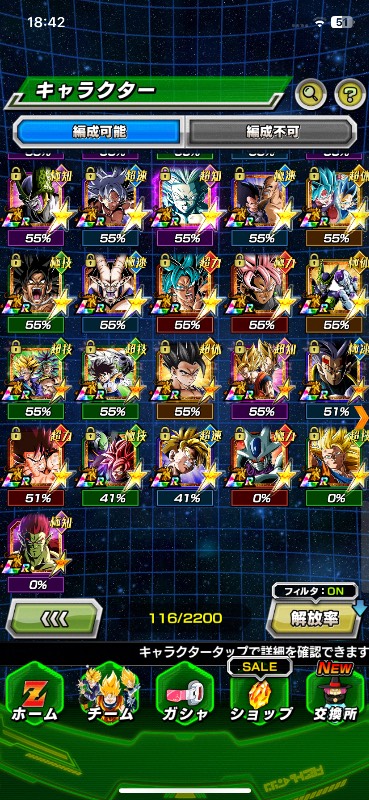This screenshot has height=800, width=369.
Task: Select the 魔技 card showing 41%
Action: pos(111,465)
